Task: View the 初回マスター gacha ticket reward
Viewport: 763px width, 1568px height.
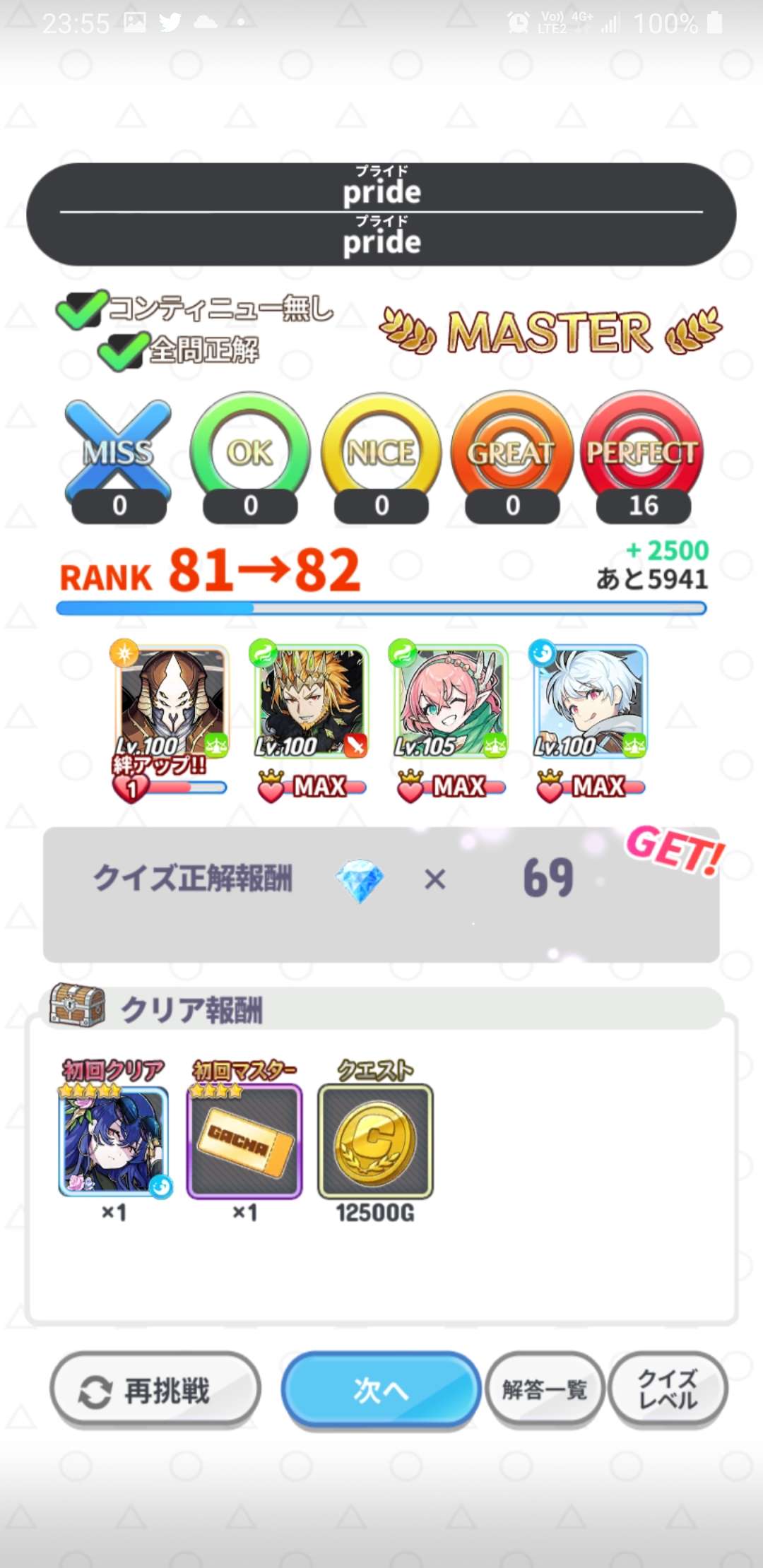Action: (244, 1141)
